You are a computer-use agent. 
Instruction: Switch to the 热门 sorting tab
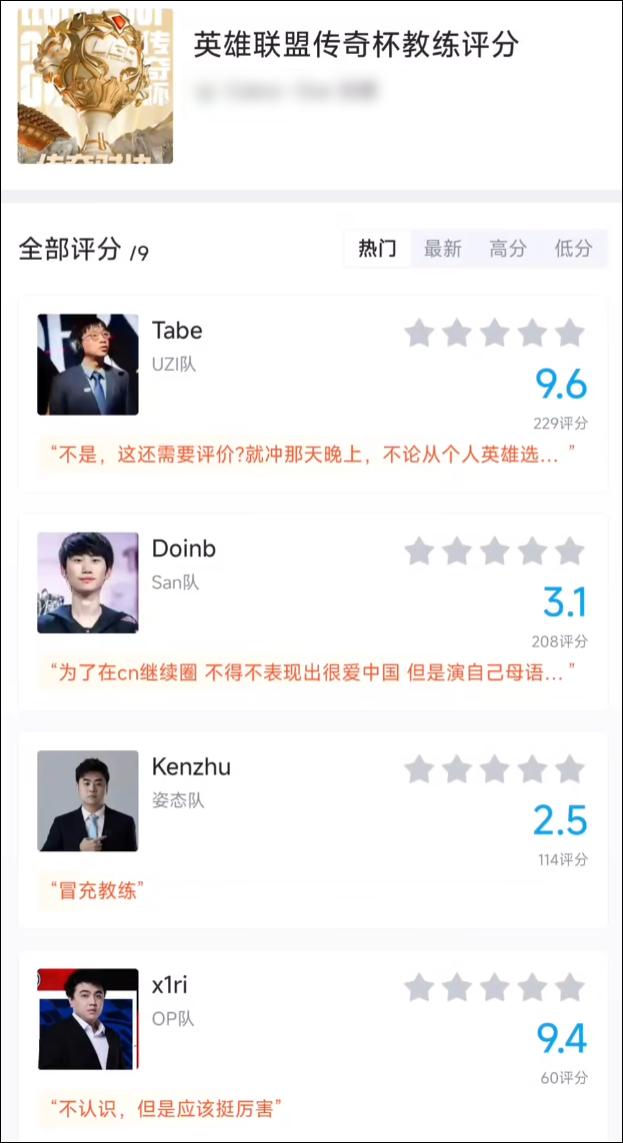[377, 249]
